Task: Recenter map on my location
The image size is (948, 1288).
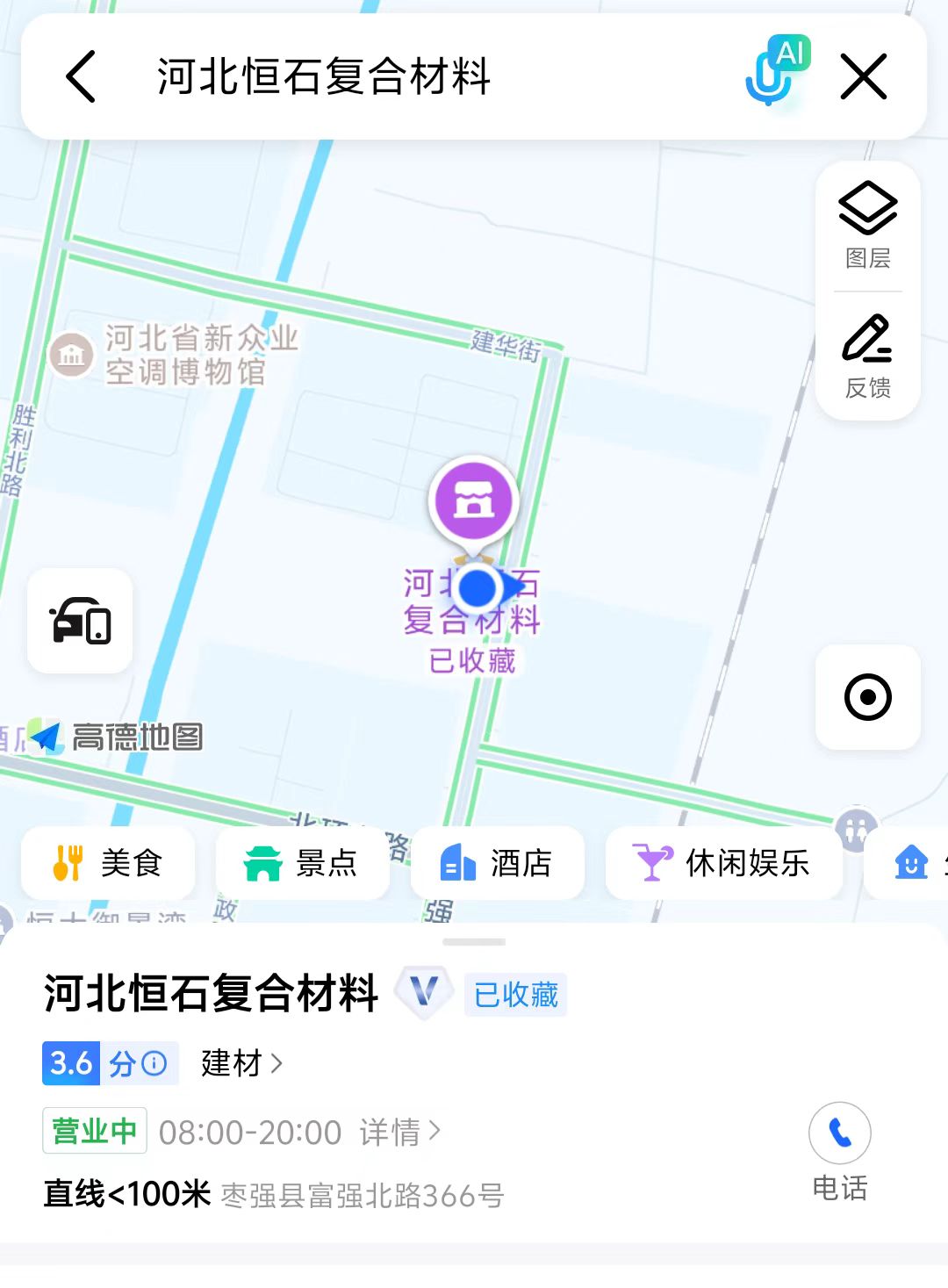Action: [867, 697]
